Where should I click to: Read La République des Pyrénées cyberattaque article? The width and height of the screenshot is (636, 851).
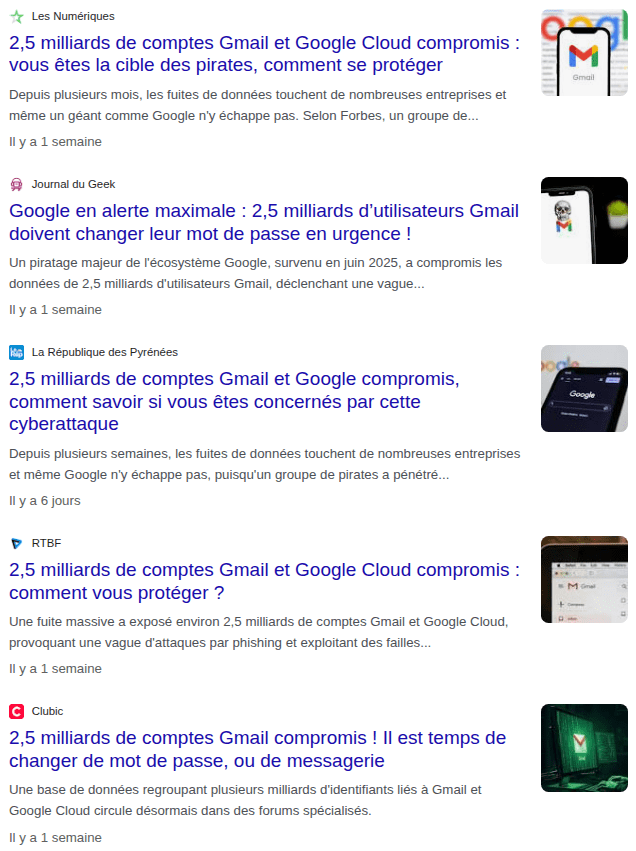click(234, 401)
